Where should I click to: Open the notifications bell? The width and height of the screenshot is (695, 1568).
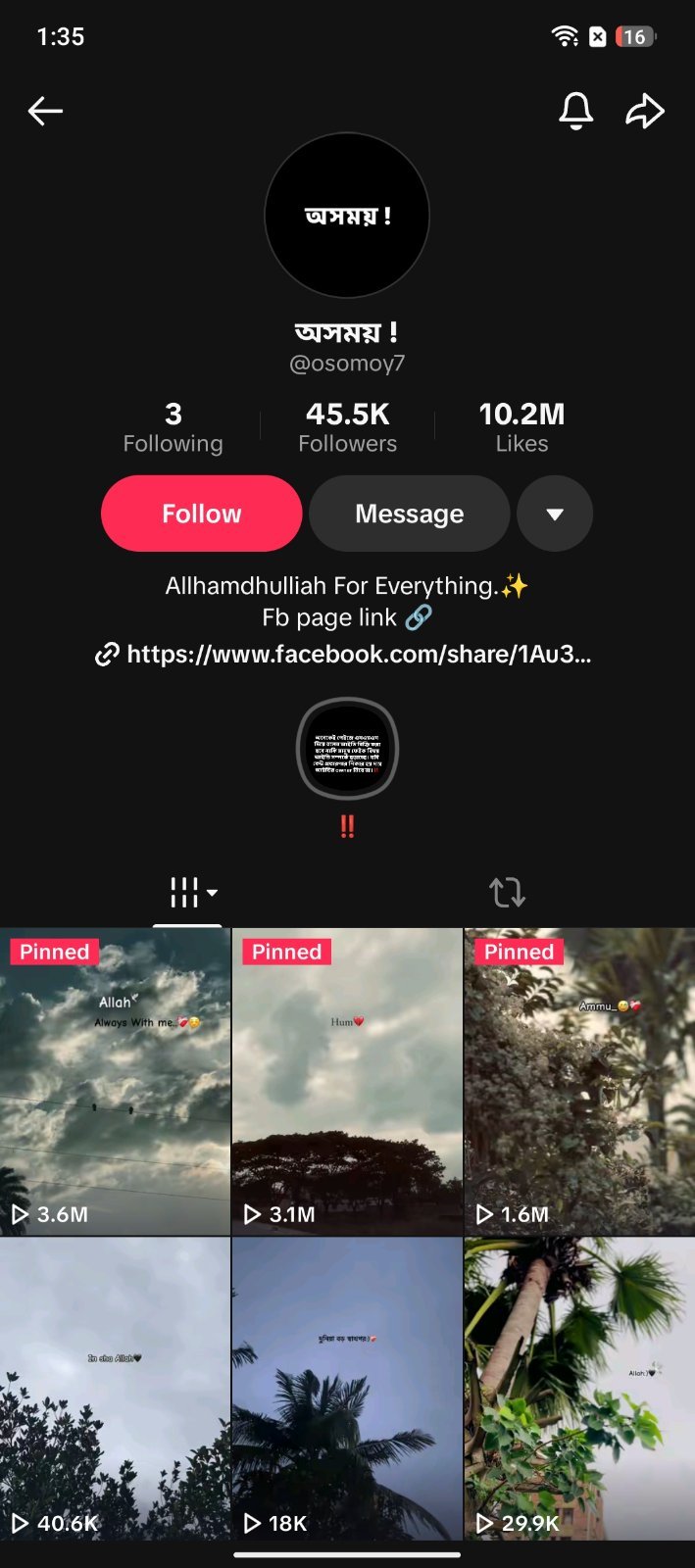tap(576, 111)
